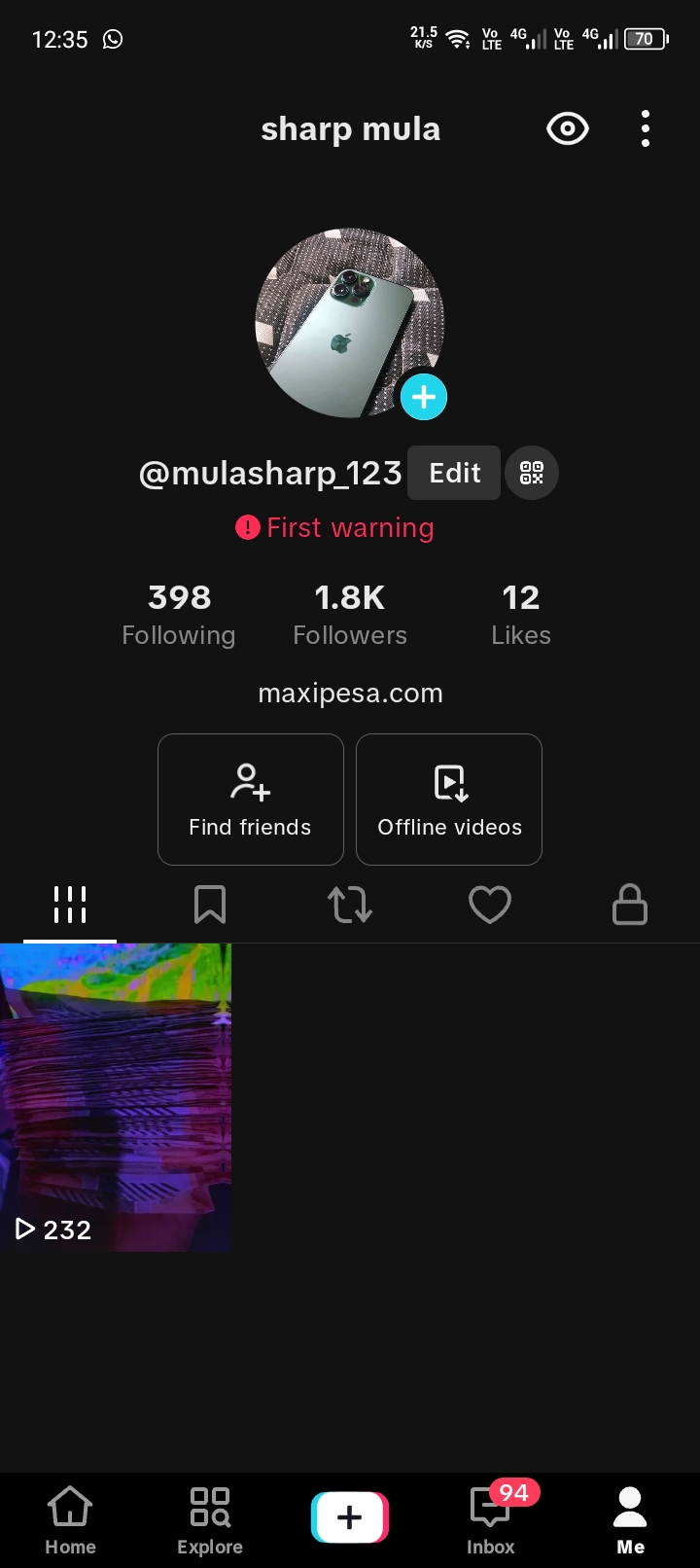Open the 1.8K Followers list
Screen dimensions: 700x1568
(350, 615)
